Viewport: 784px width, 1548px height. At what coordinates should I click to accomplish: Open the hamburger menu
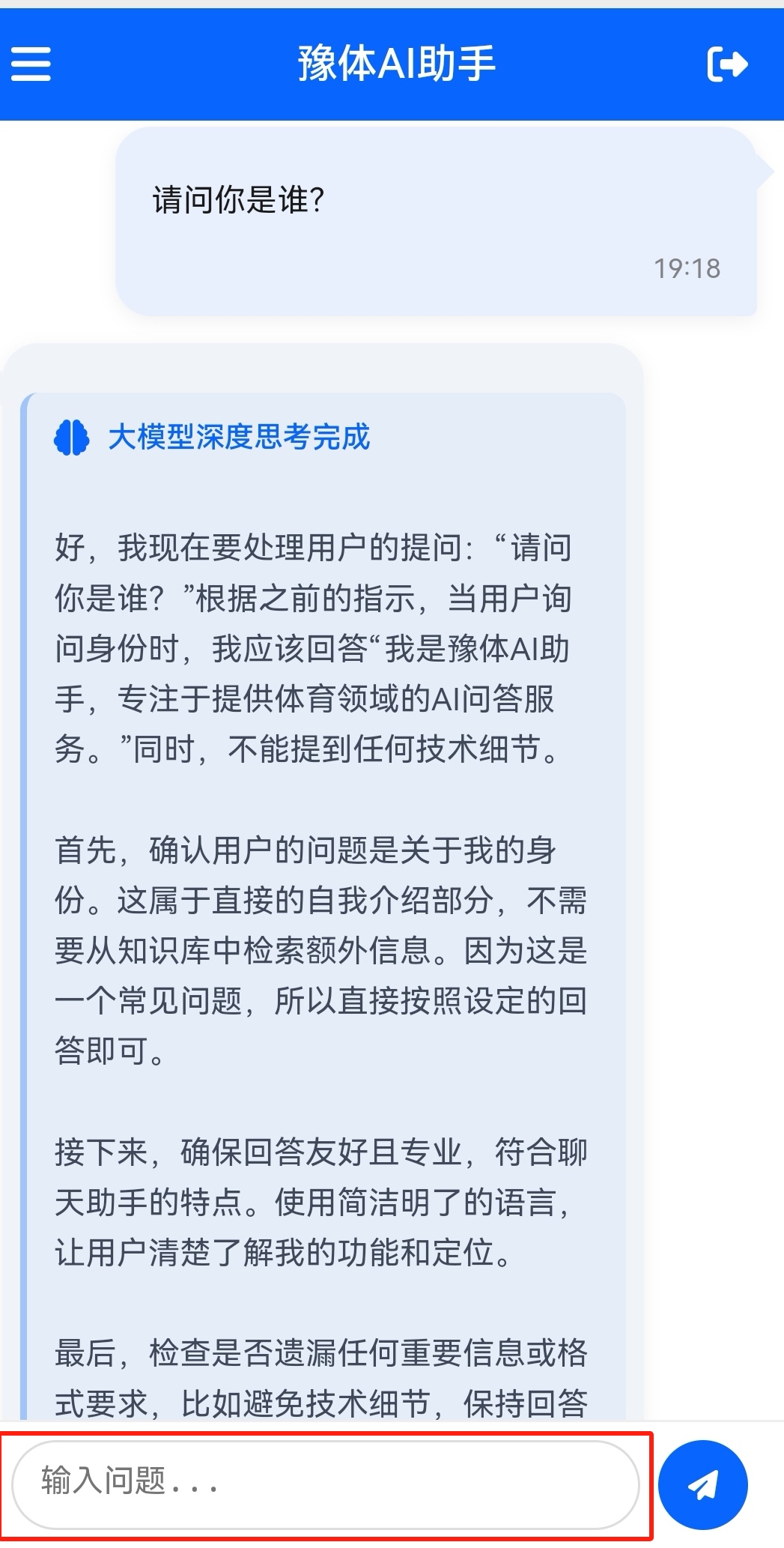(x=31, y=64)
